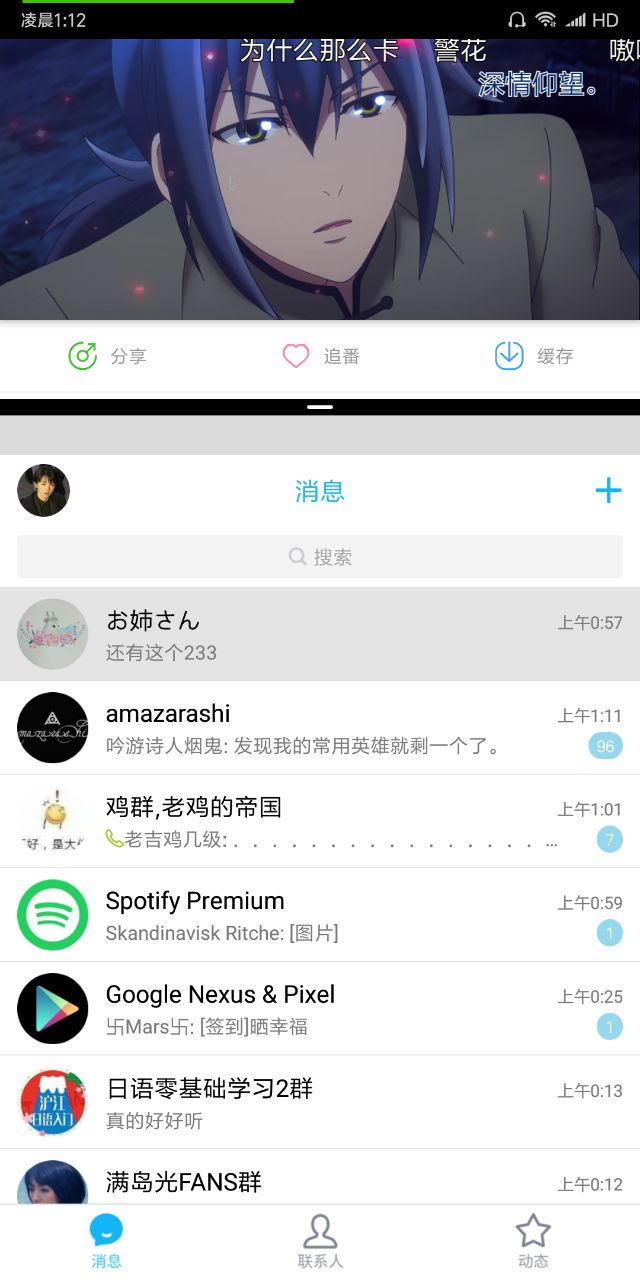Download the video via 缓存
640x1280 pixels.
click(533, 356)
